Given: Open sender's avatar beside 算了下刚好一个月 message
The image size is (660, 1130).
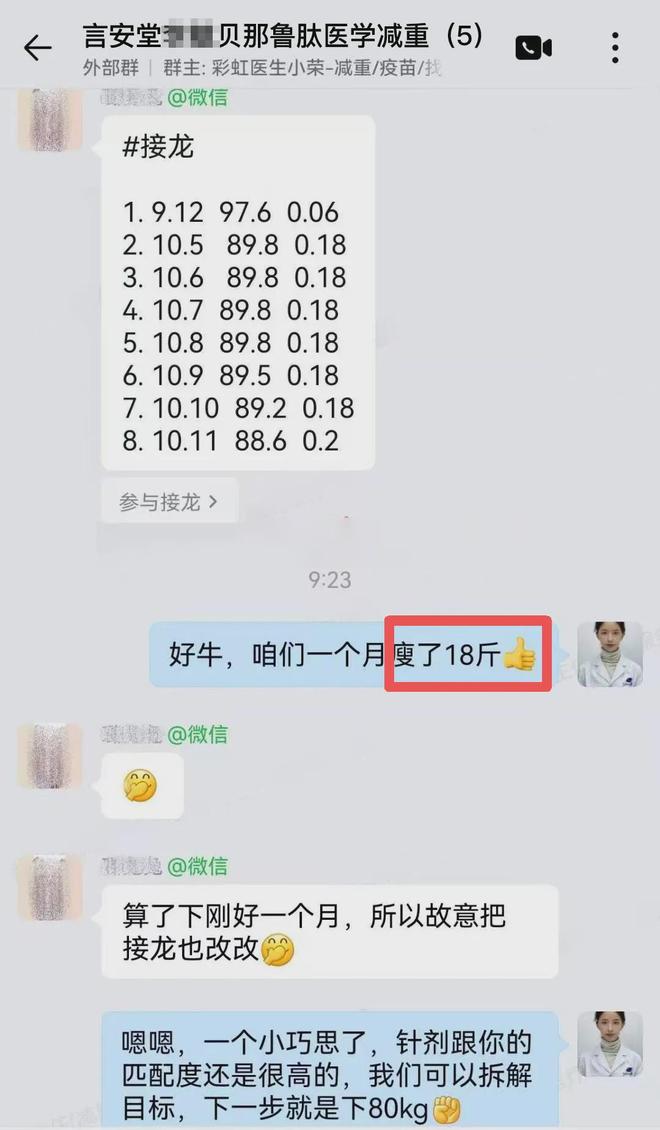Looking at the screenshot, I should pyautogui.click(x=50, y=886).
